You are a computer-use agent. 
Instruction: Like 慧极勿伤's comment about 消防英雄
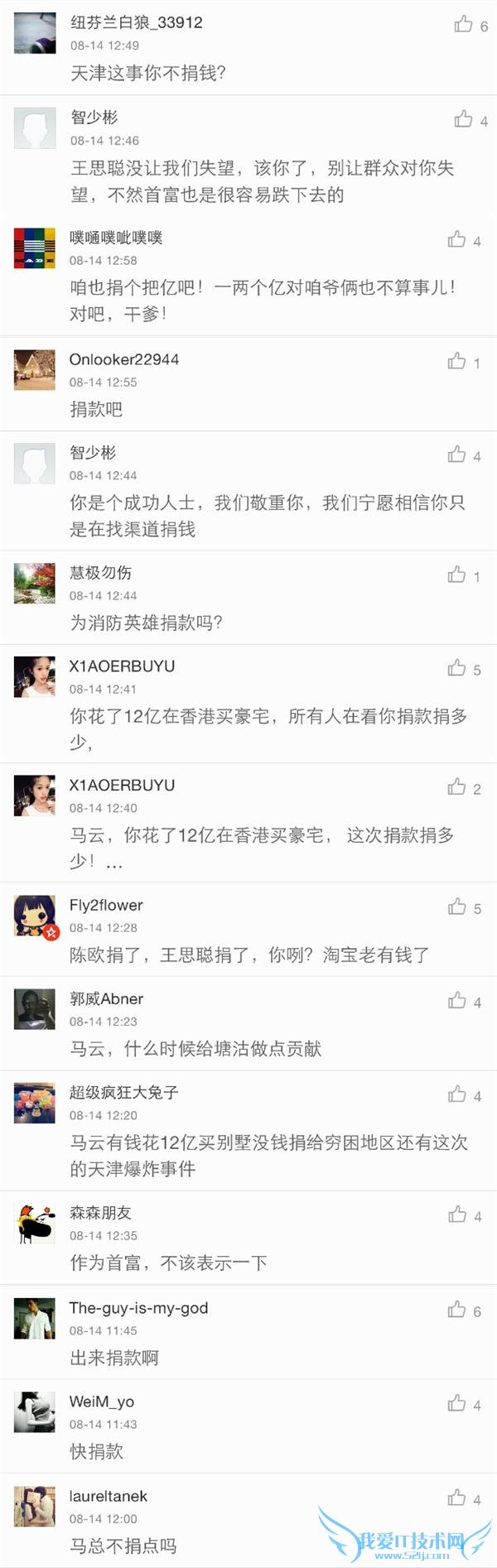[456, 575]
